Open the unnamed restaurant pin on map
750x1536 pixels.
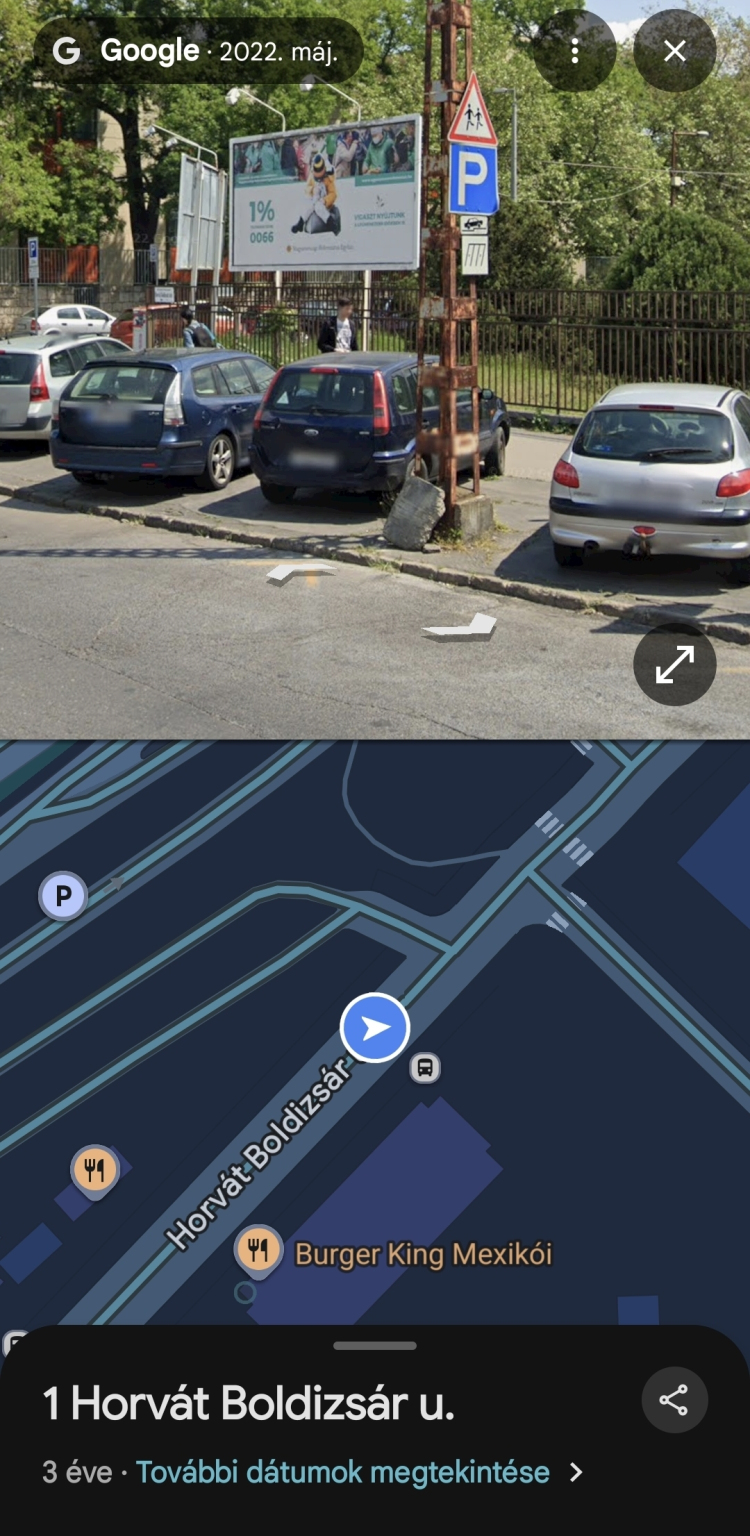point(95,1169)
